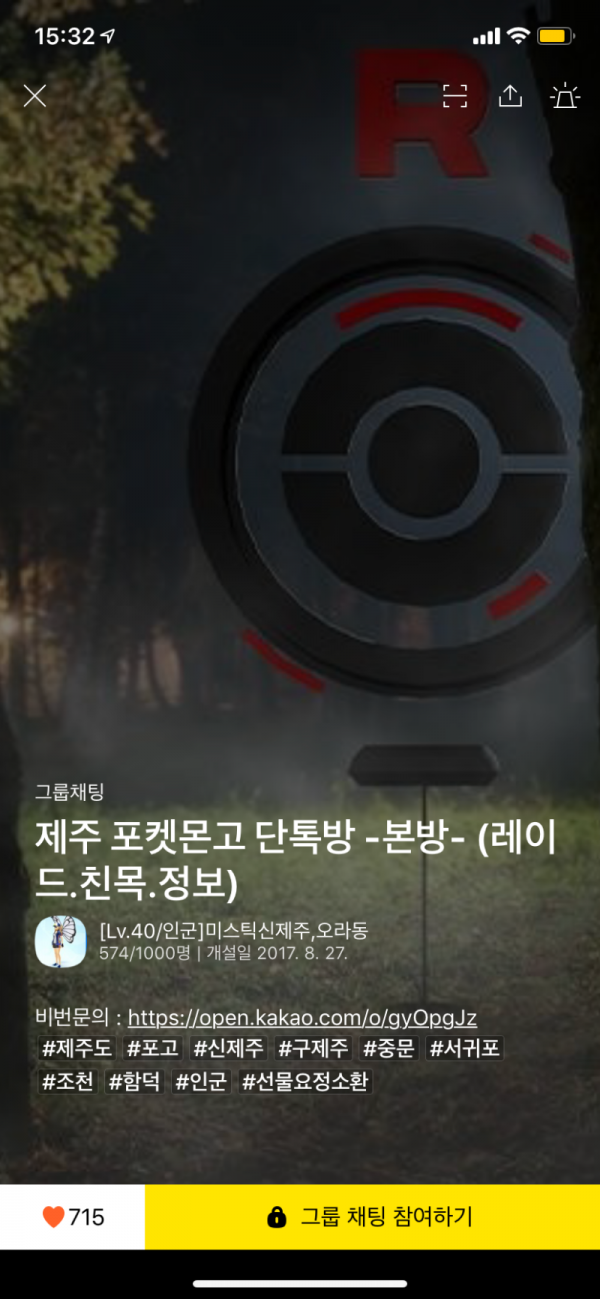Open the QR code scan icon

pyautogui.click(x=455, y=96)
